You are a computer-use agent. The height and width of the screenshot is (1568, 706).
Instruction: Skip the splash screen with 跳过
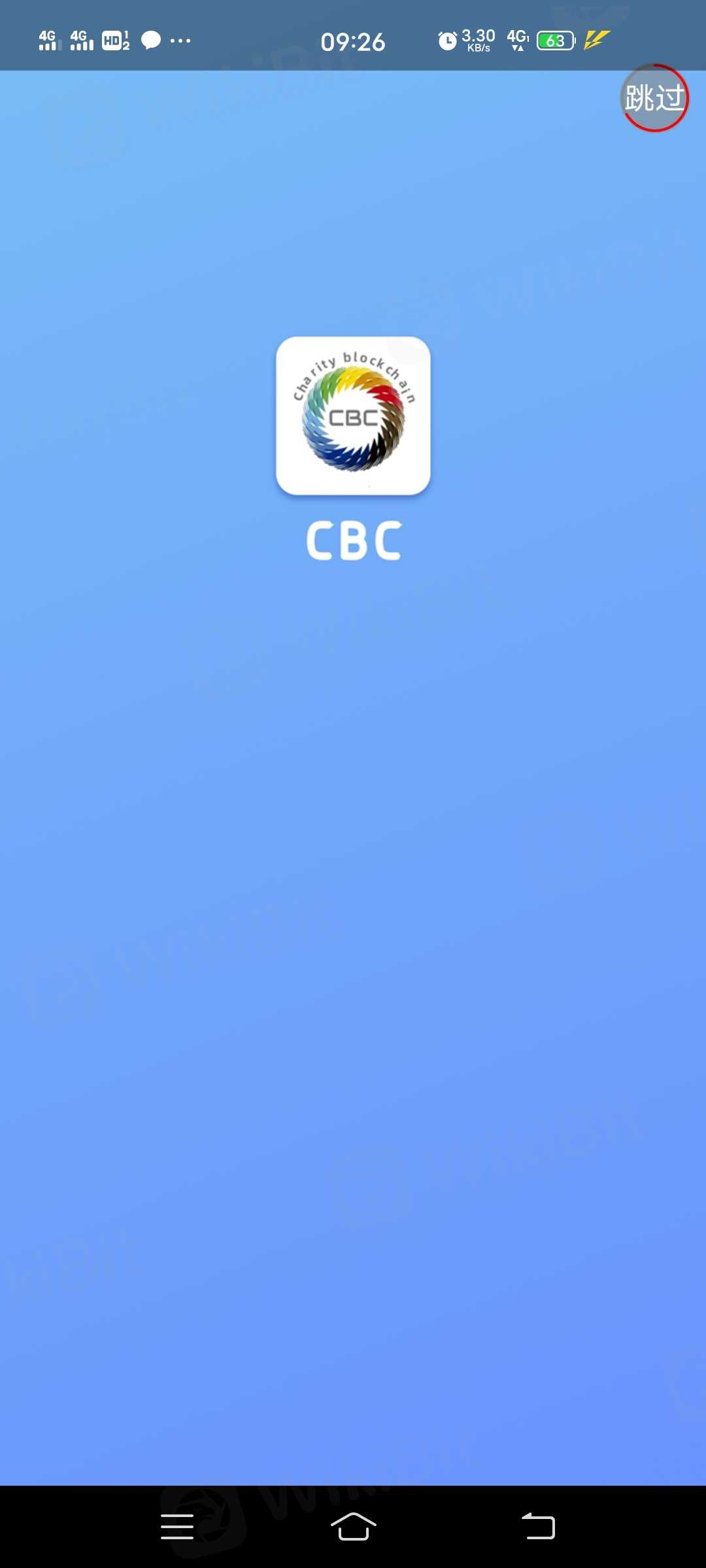coord(654,98)
